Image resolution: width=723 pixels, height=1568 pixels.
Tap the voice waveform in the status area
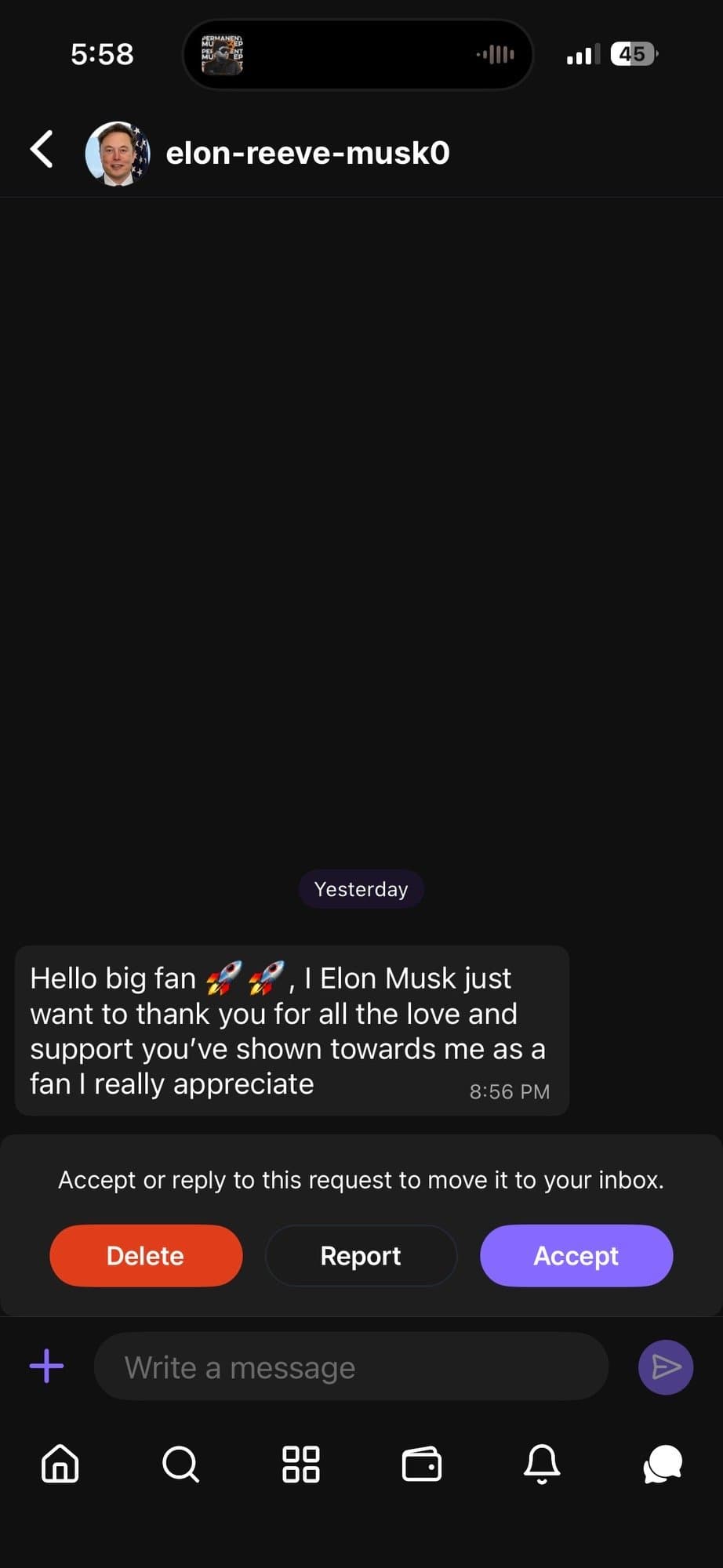point(496,53)
